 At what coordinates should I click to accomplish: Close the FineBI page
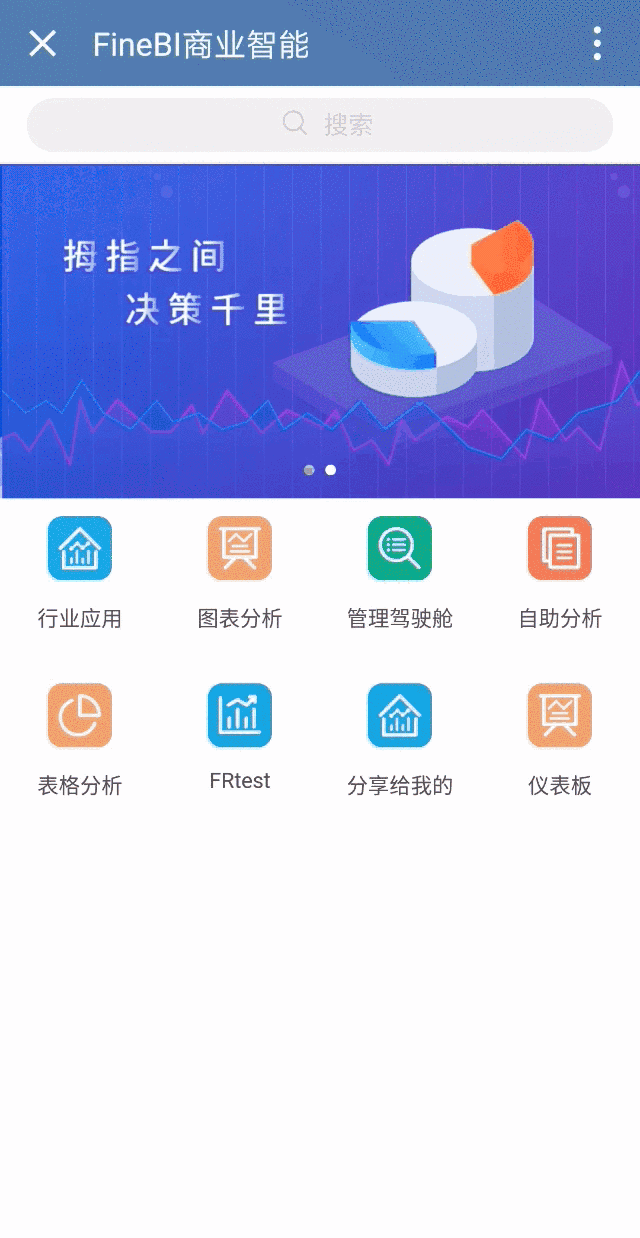pos(42,44)
